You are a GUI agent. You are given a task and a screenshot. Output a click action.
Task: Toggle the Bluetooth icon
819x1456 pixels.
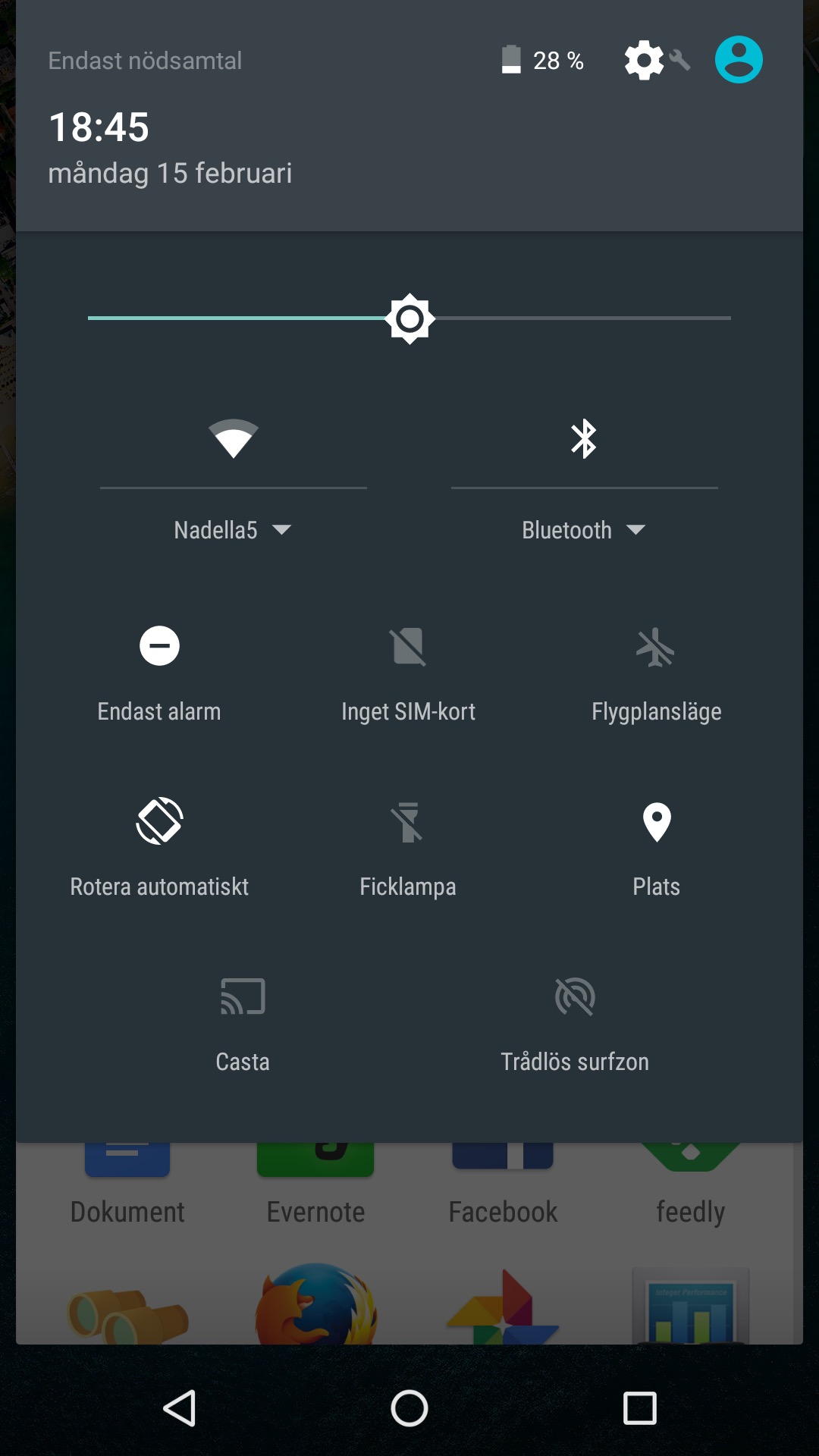pos(584,438)
